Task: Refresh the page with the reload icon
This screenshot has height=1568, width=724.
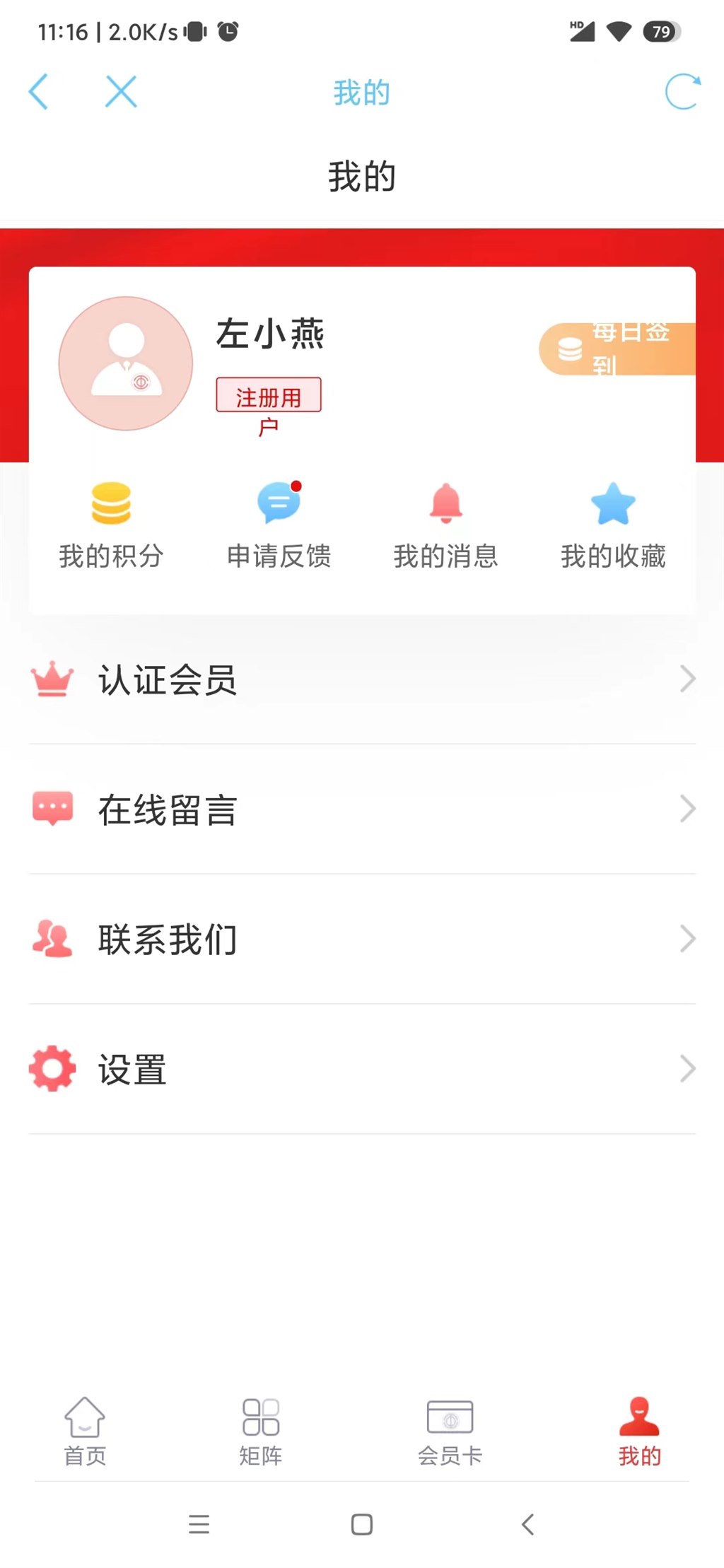Action: point(682,92)
